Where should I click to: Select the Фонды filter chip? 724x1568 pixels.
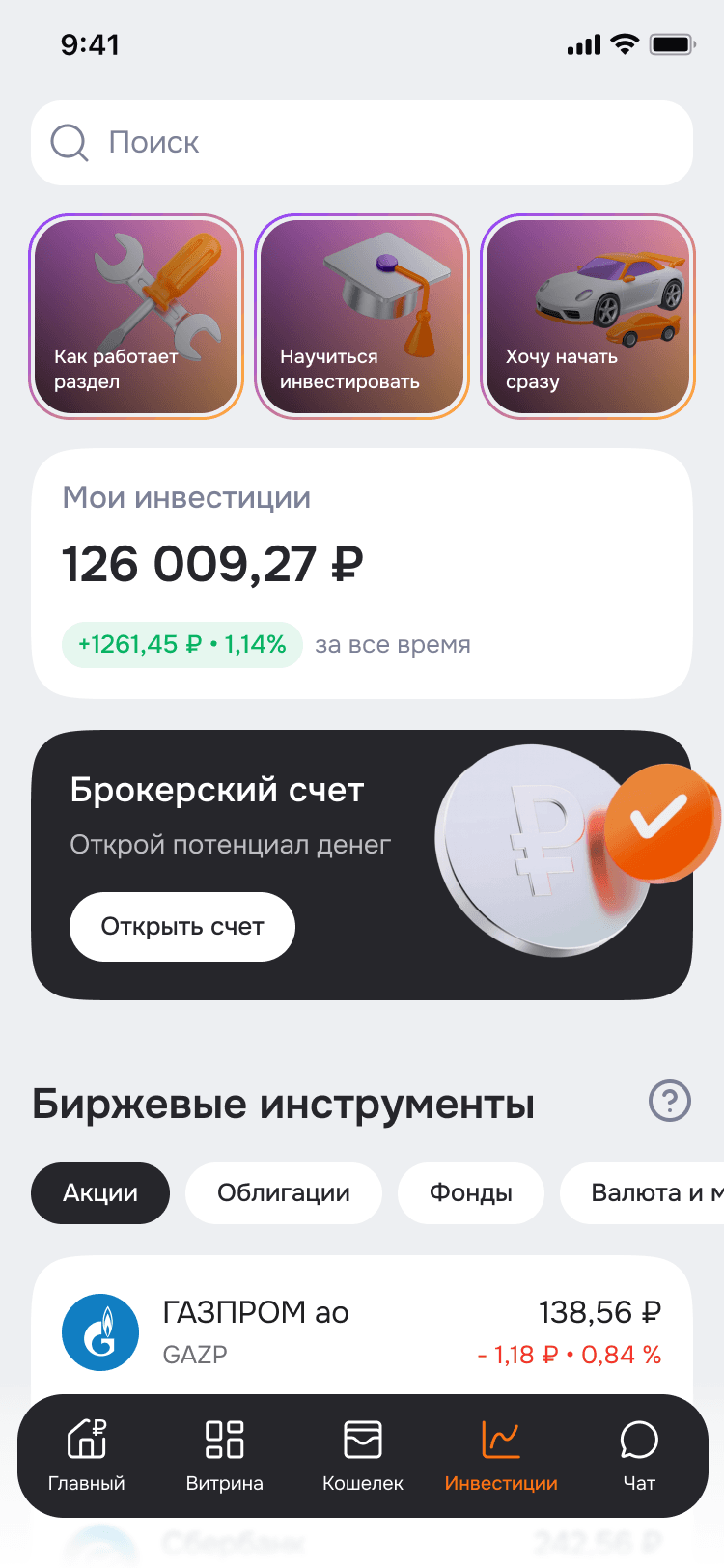click(x=470, y=1193)
